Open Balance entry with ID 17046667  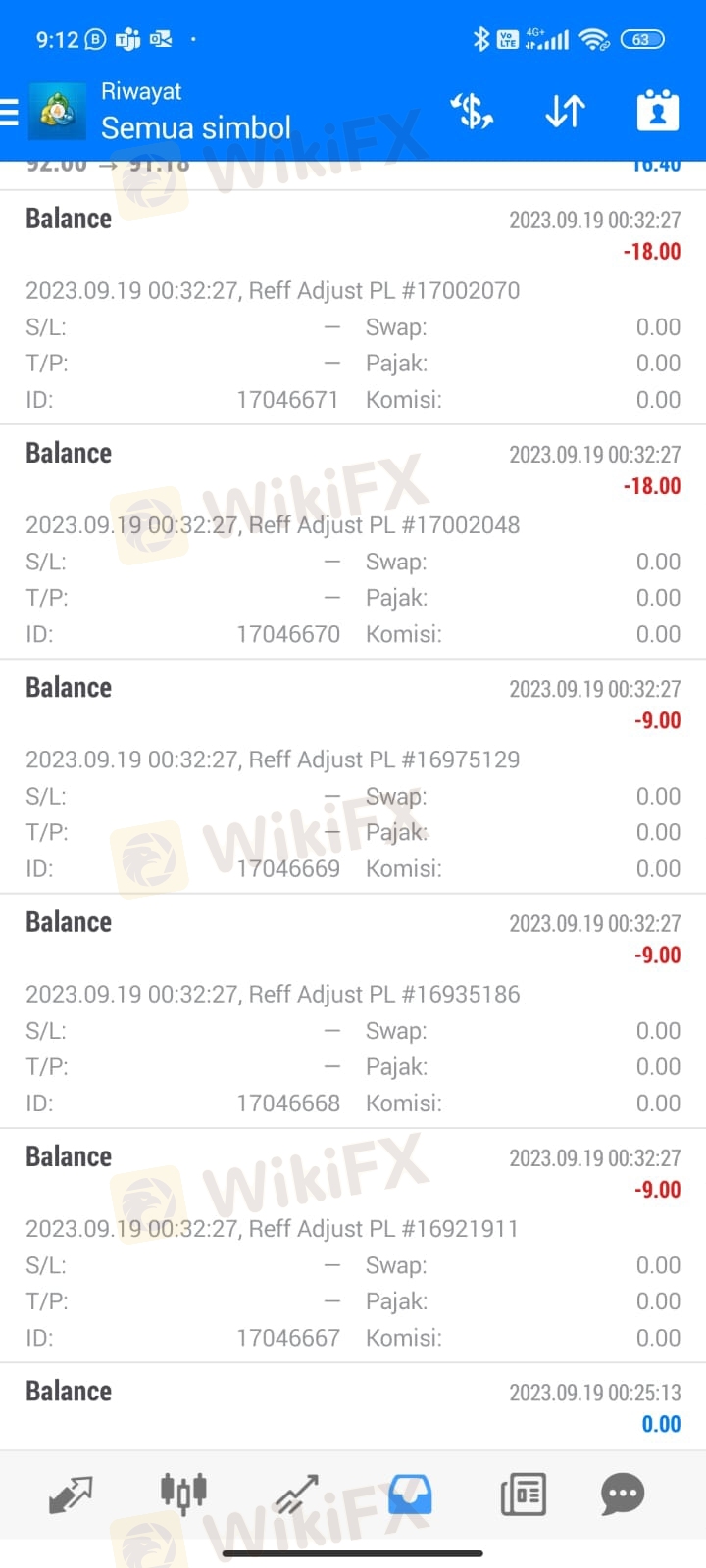(x=353, y=1246)
